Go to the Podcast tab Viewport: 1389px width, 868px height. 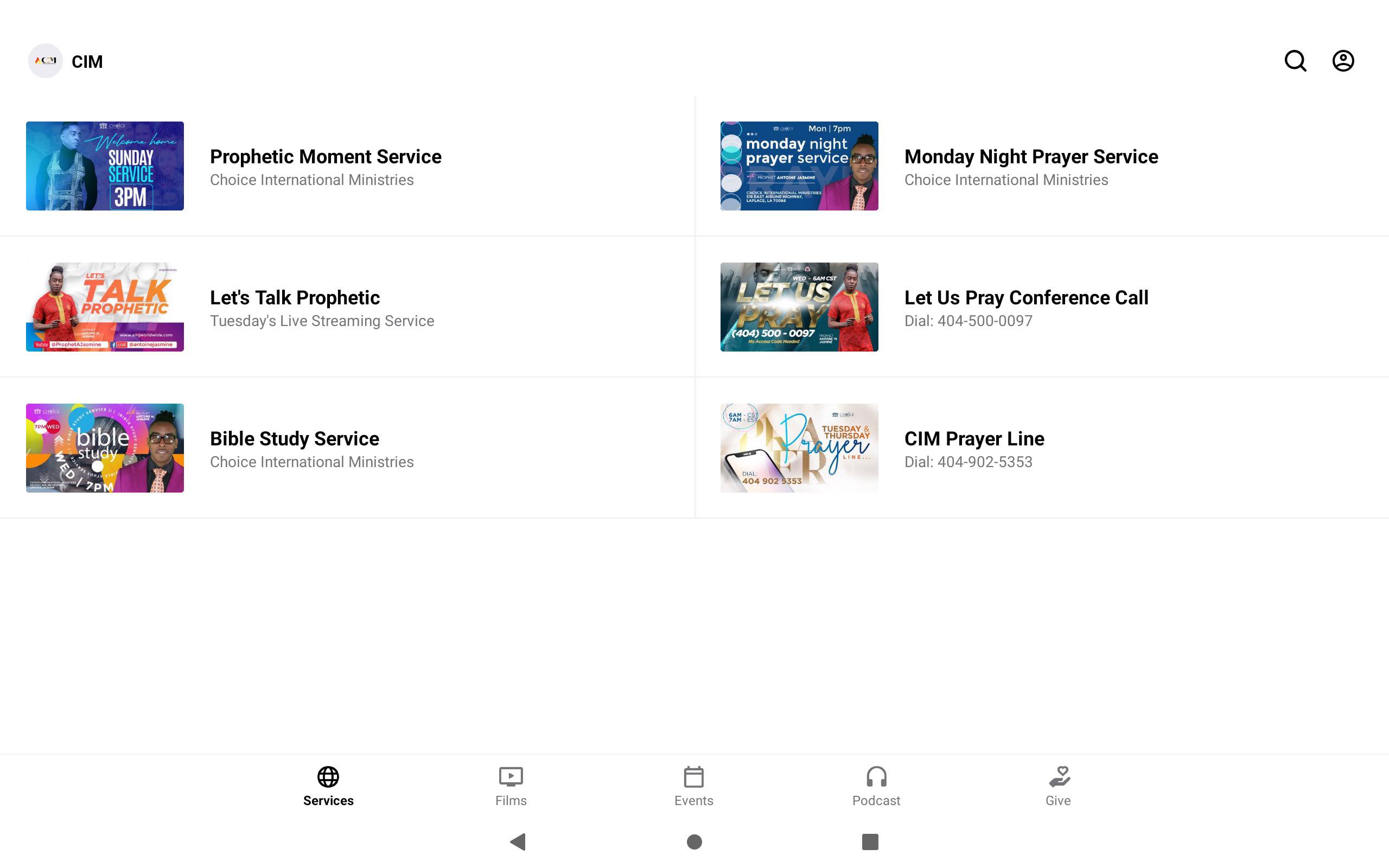876,786
